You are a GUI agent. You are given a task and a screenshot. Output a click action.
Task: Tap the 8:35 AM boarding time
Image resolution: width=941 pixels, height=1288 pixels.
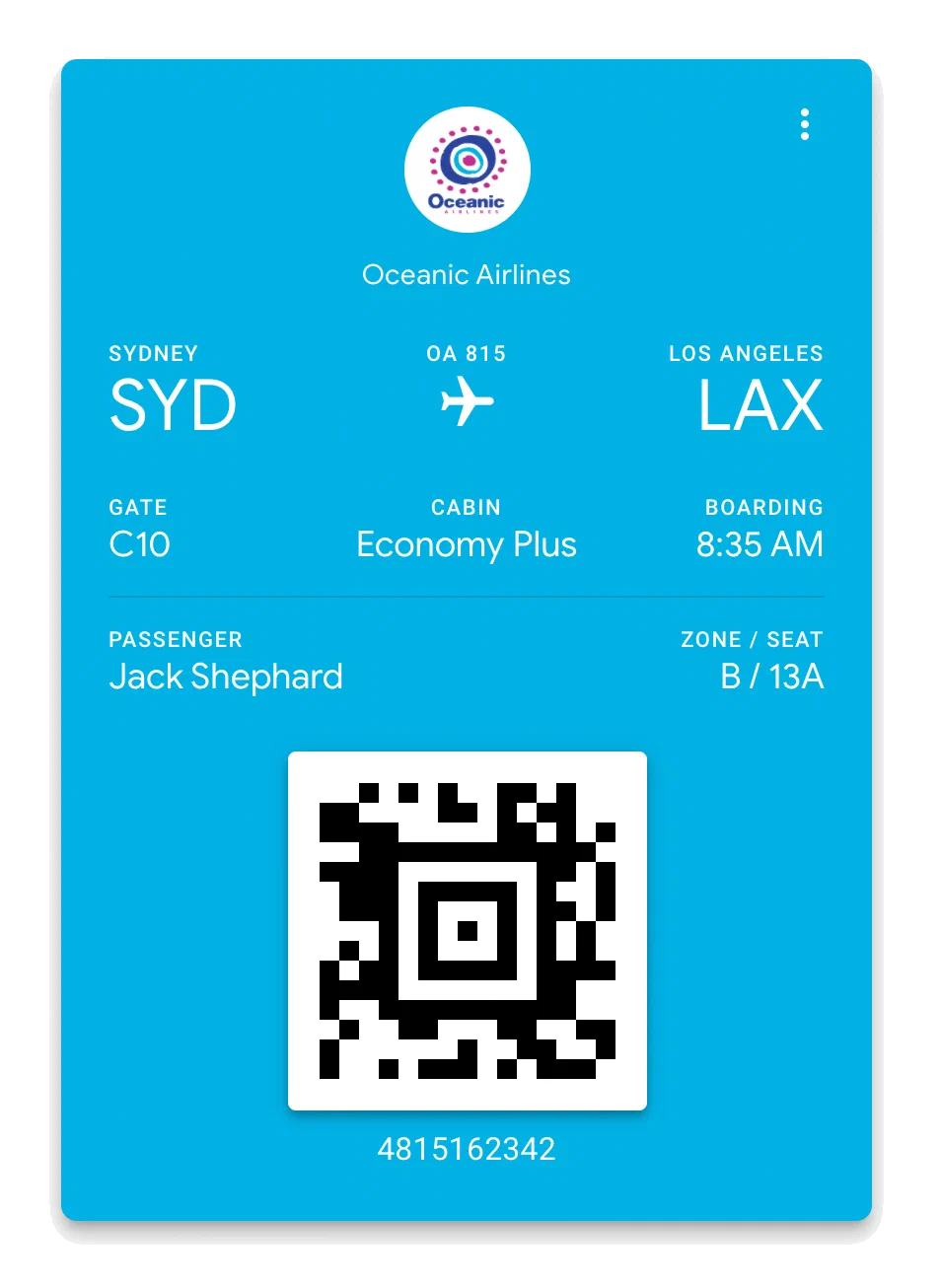[x=760, y=544]
